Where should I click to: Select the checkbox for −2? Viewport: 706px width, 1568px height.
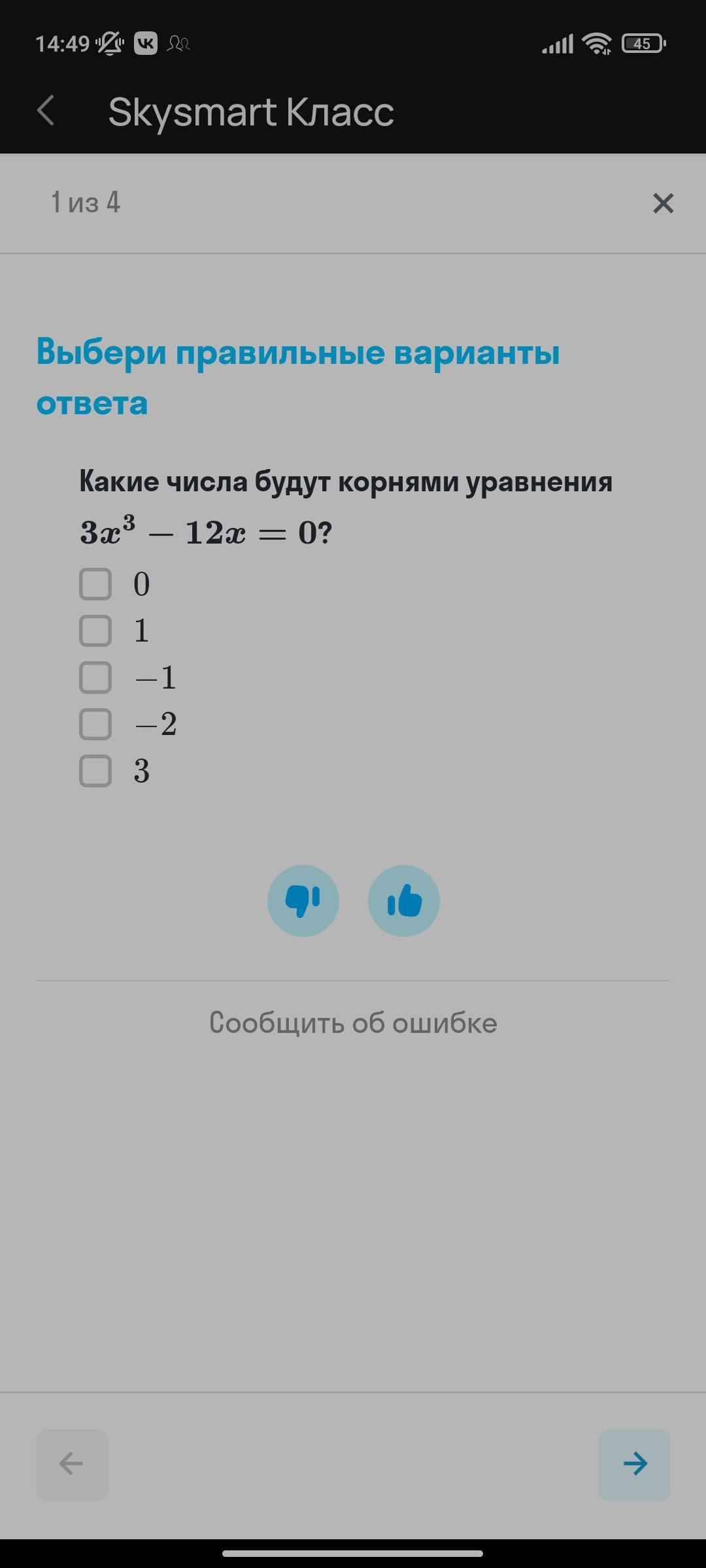pos(95,724)
